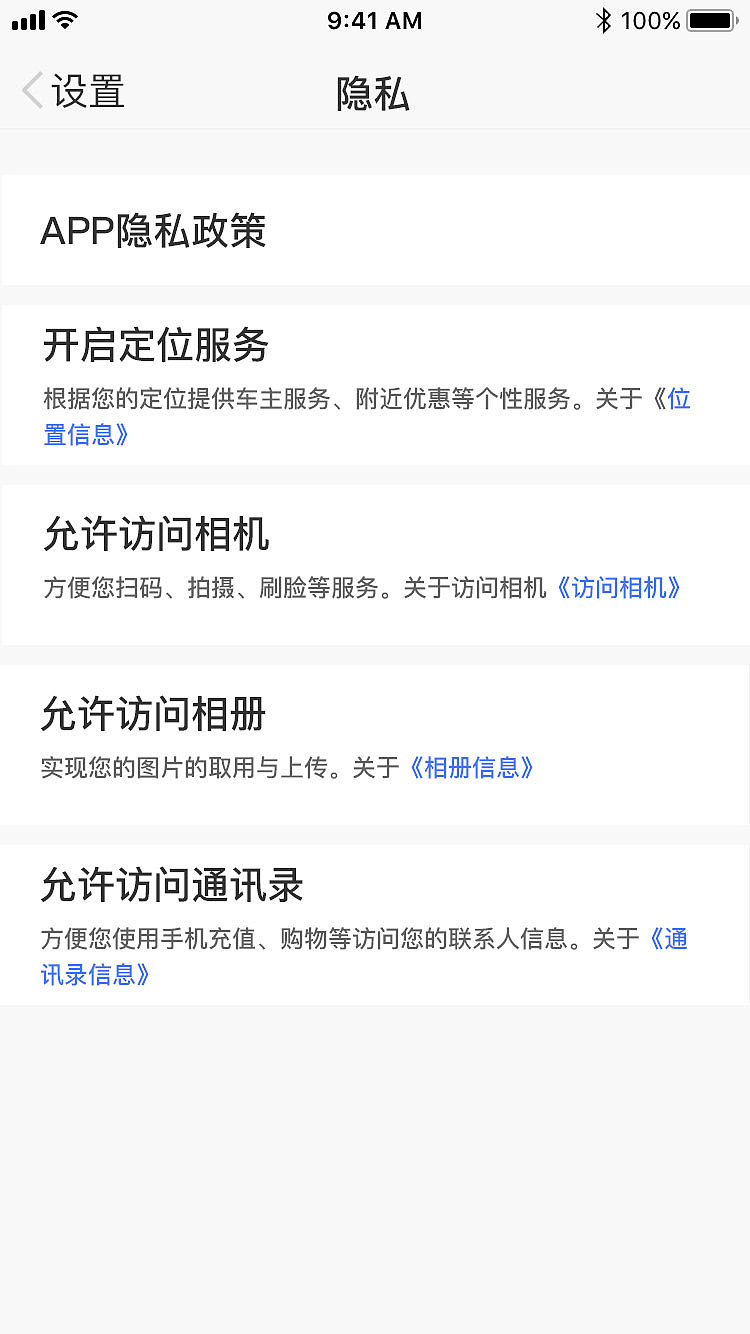Open the APP隐私政策 privacy policy entry
Viewport: 750px width, 1334px height.
coord(153,230)
